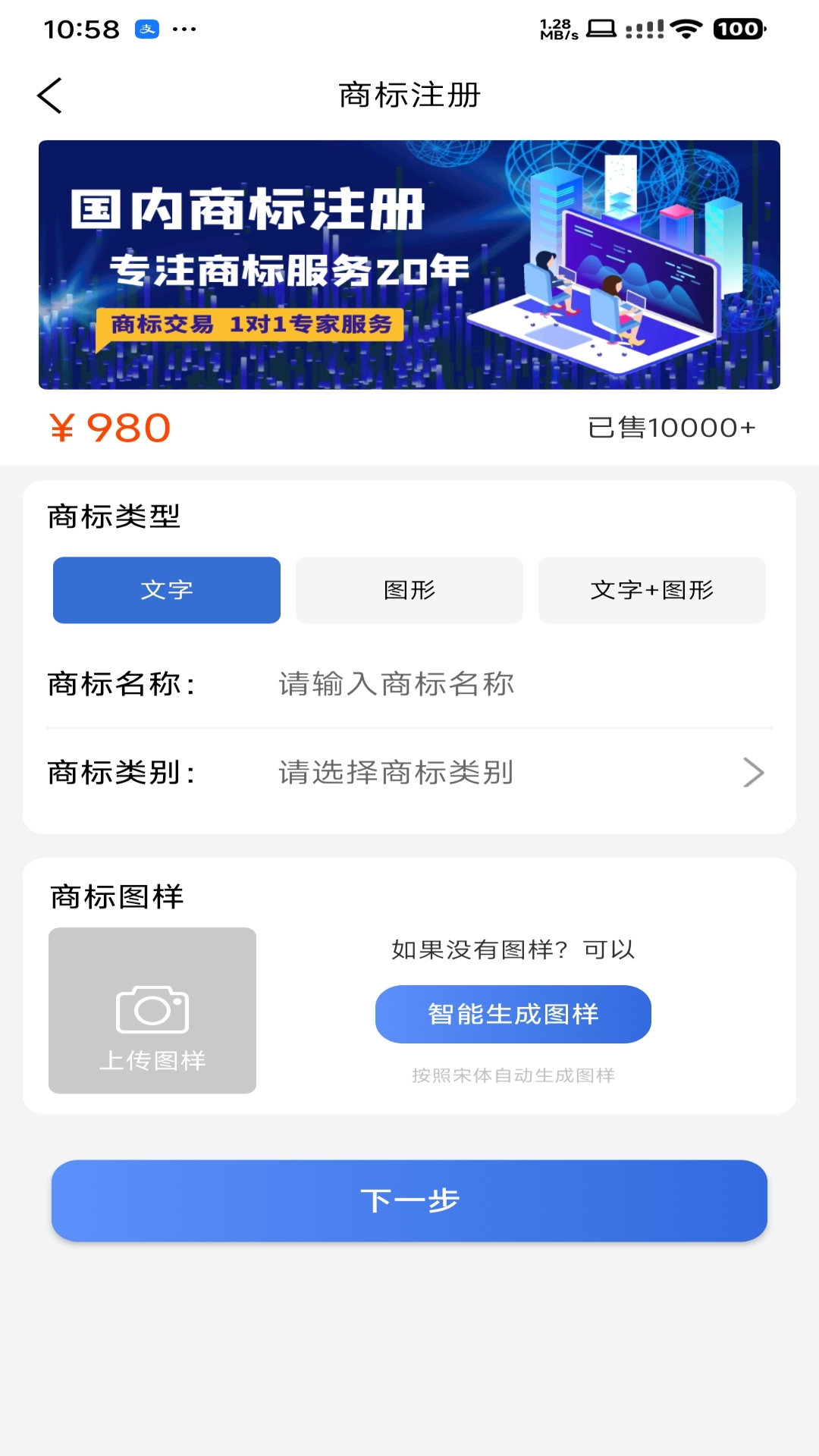Go back from the 商标注册 page
This screenshot has height=1456, width=819.
50,96
